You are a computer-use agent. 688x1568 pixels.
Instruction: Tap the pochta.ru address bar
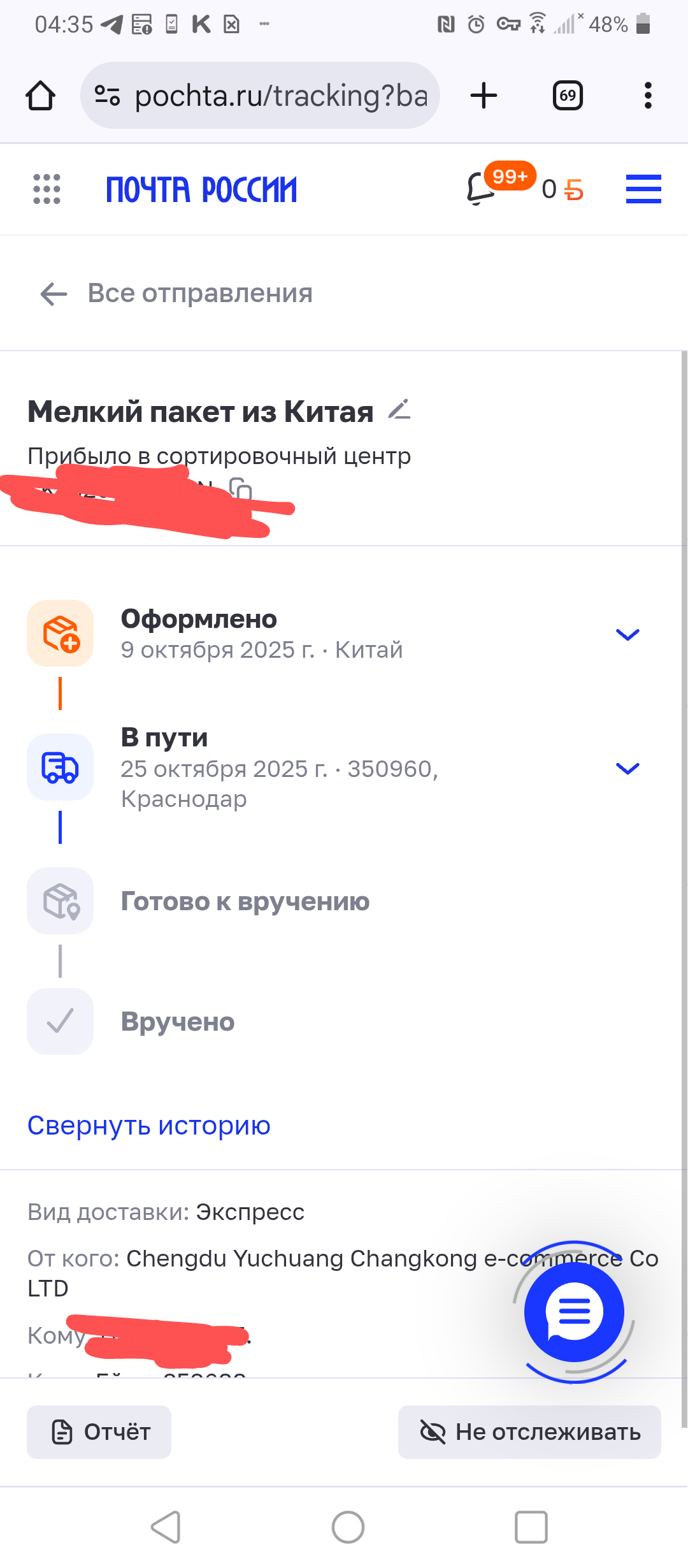tap(261, 96)
